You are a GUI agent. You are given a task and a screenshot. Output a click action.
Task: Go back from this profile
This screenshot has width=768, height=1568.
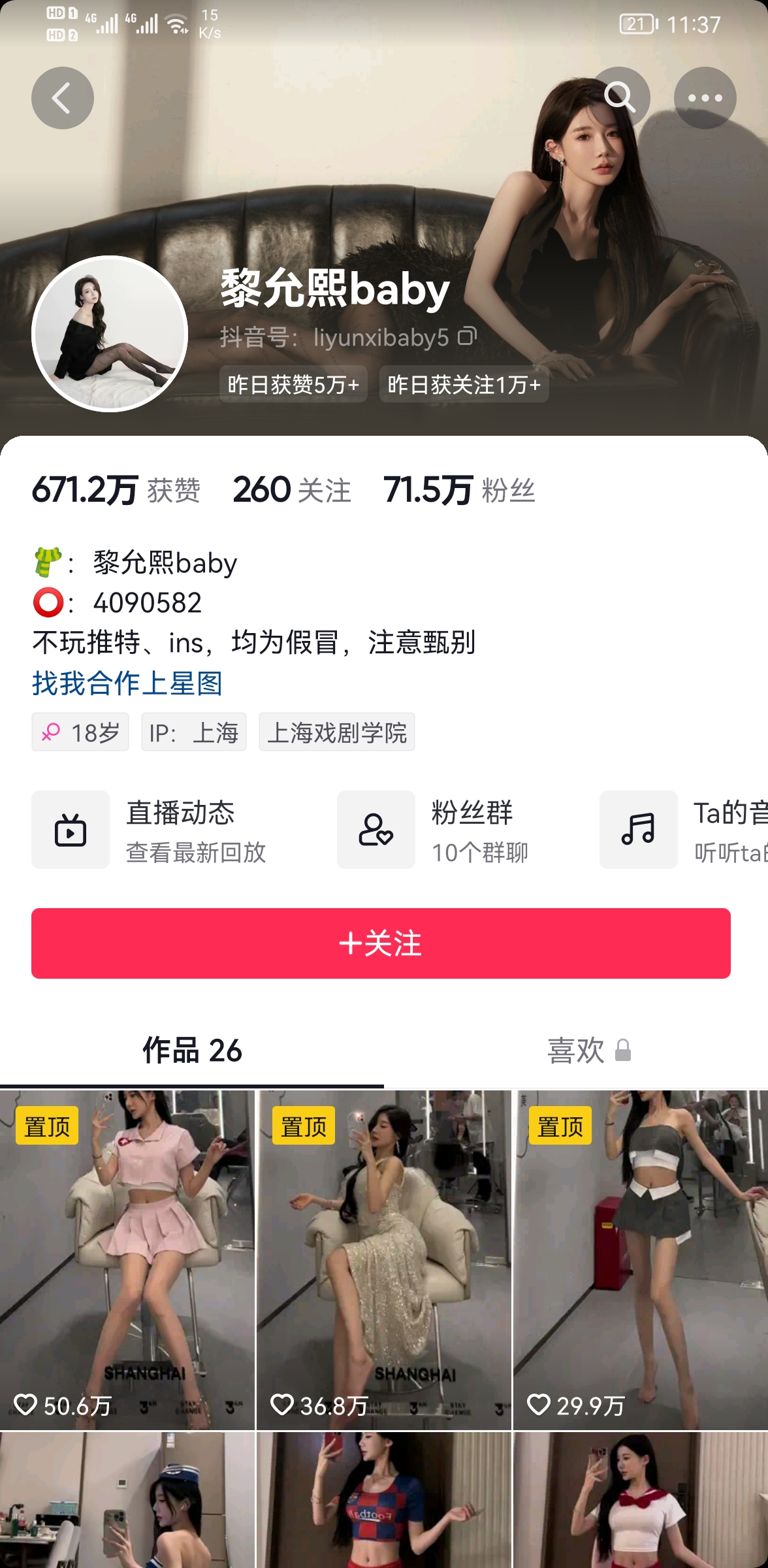click(62, 98)
